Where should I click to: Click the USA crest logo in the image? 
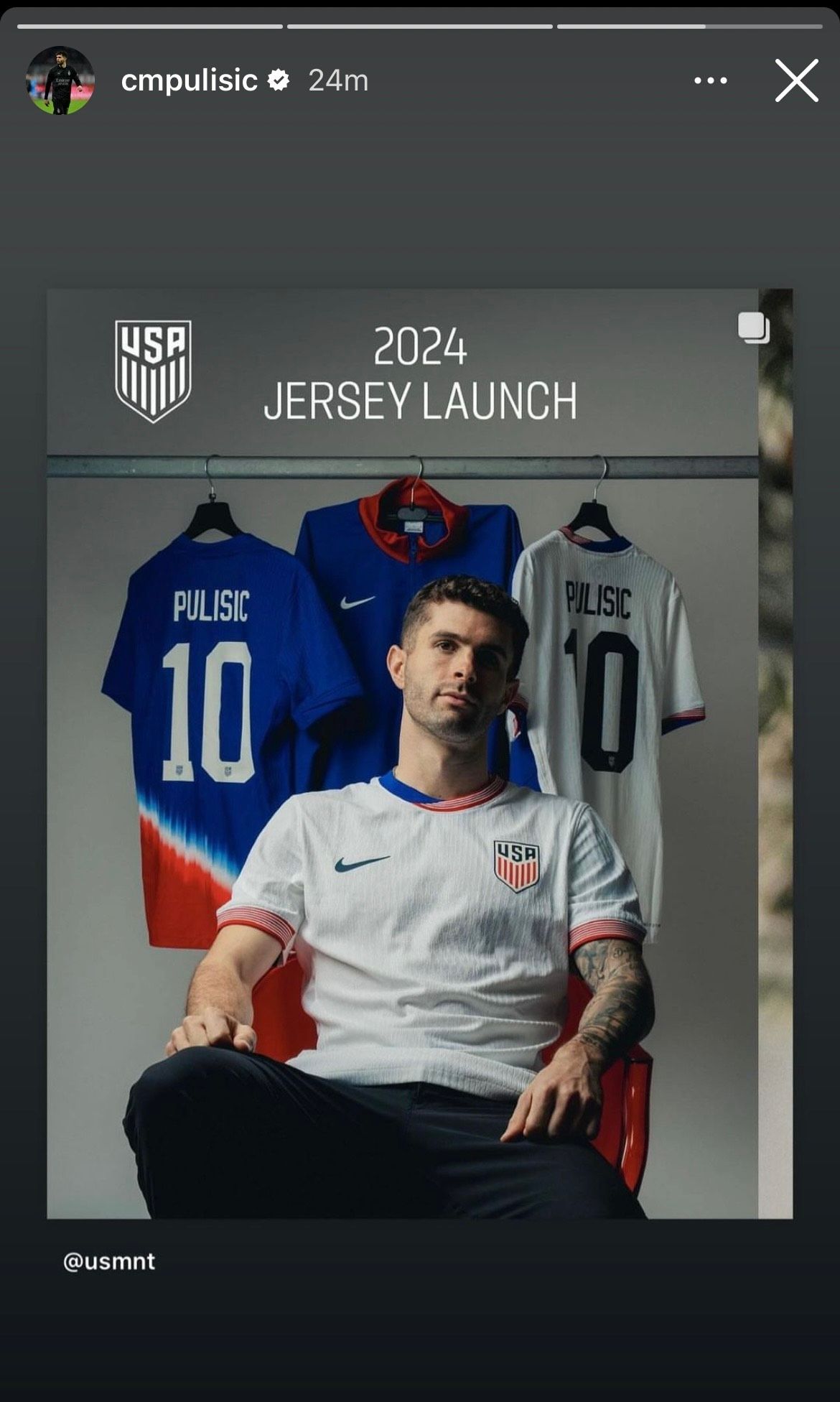[x=153, y=368]
